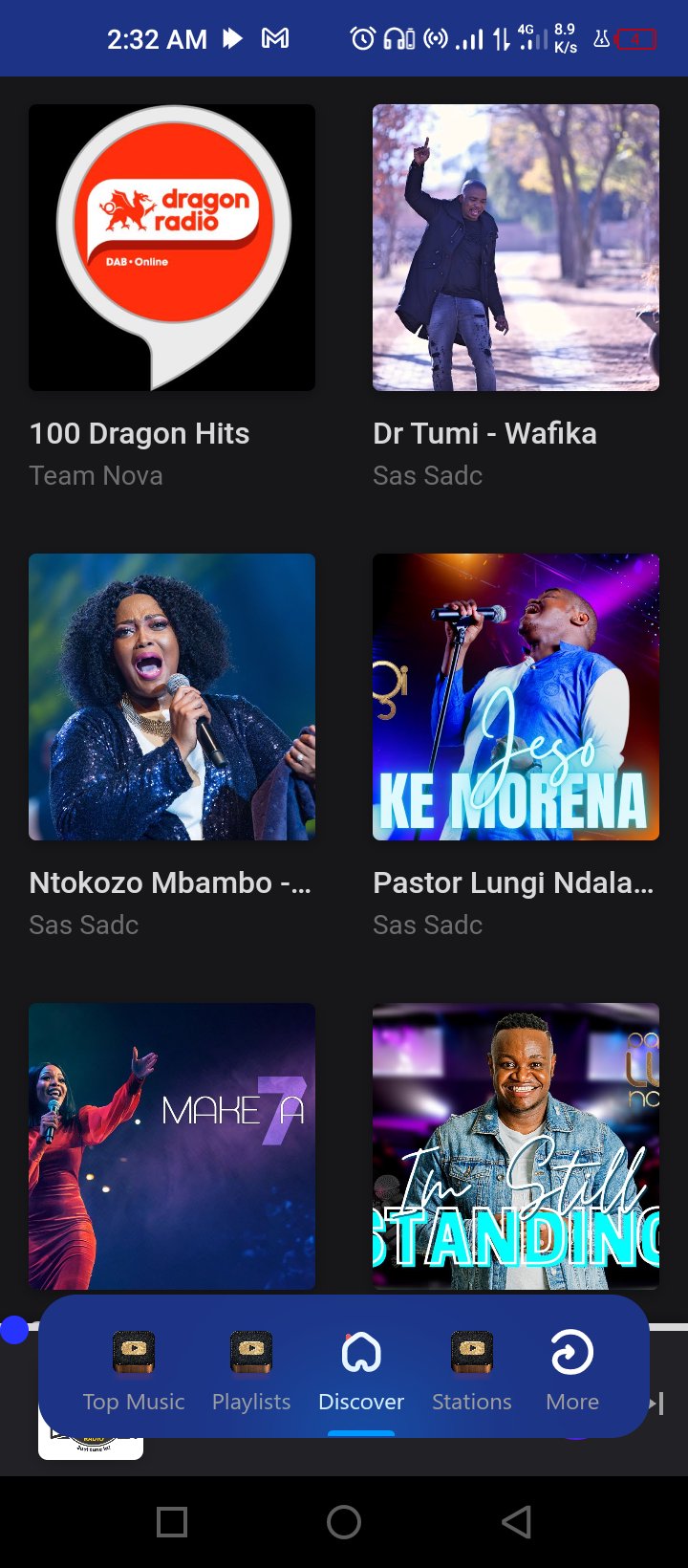The height and width of the screenshot is (1568, 688).
Task: Skip to the next track
Action: click(x=656, y=1404)
